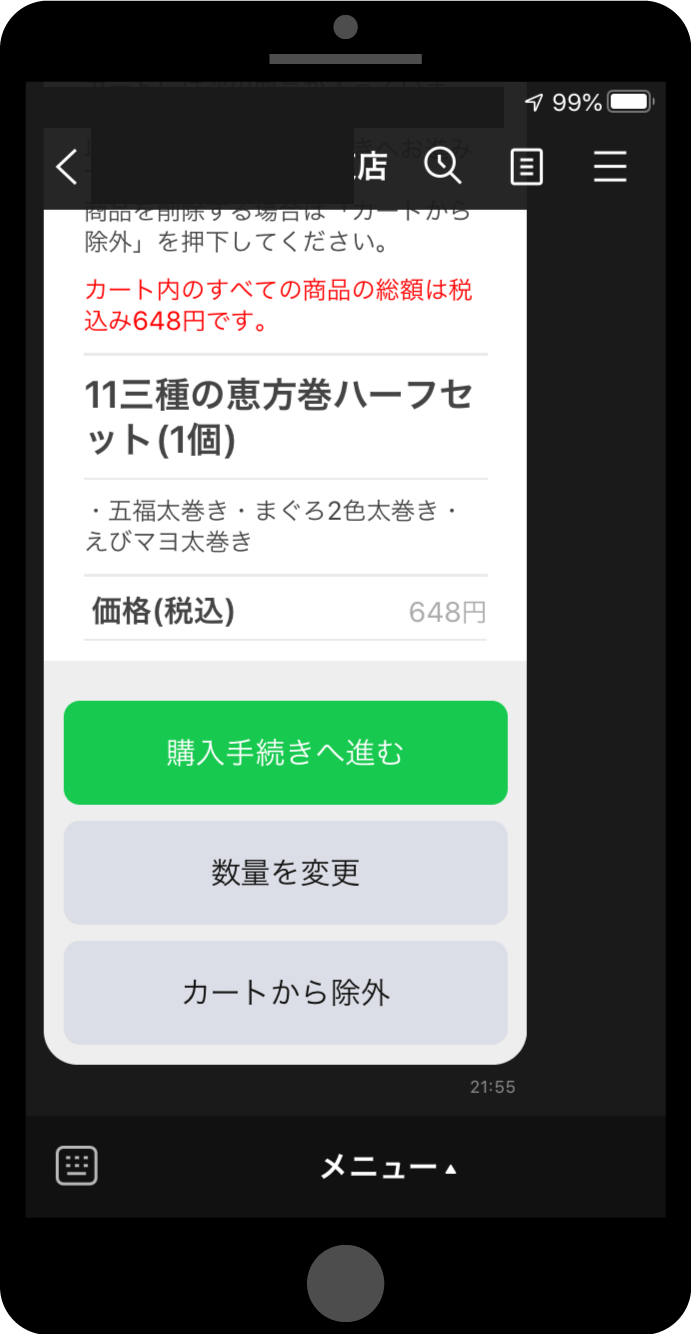Go back with the top-left arrow

coord(67,167)
